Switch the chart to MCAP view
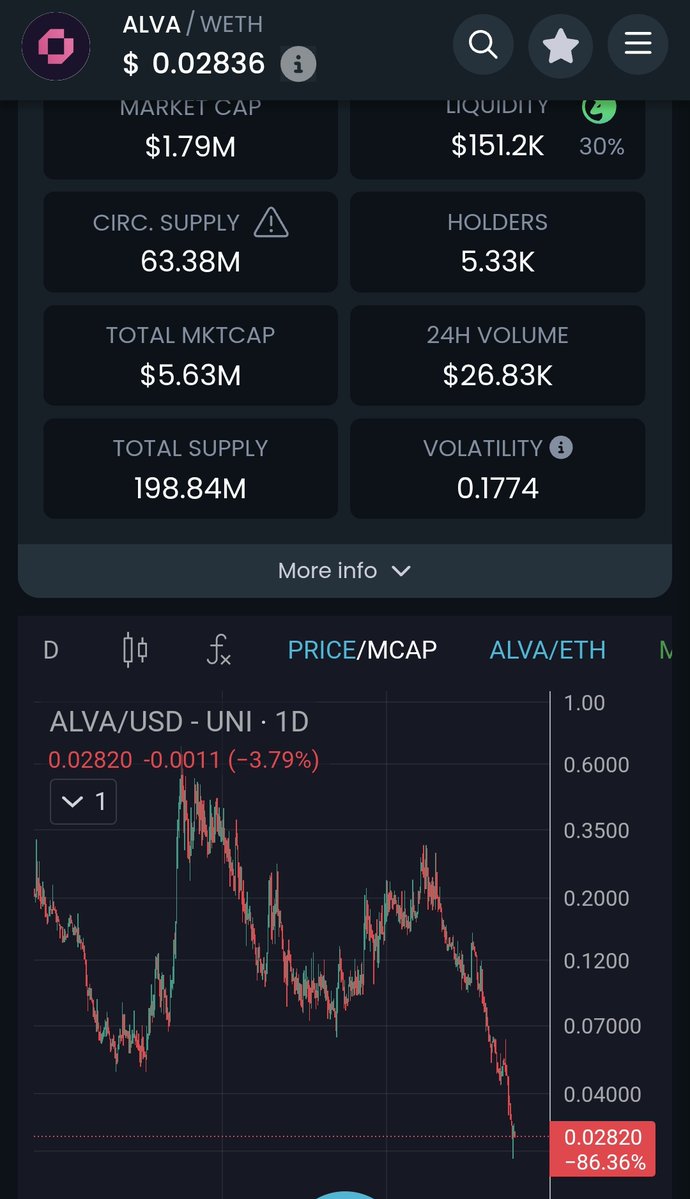The height and width of the screenshot is (1199, 690). point(400,650)
